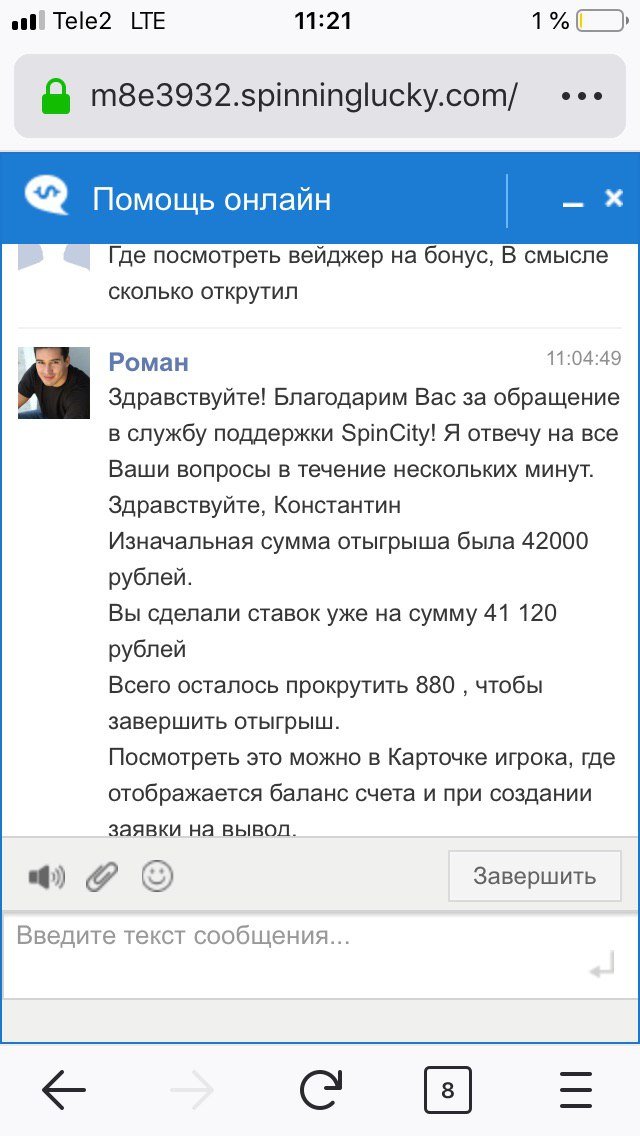Open the browser hamburger menu

click(576, 1090)
